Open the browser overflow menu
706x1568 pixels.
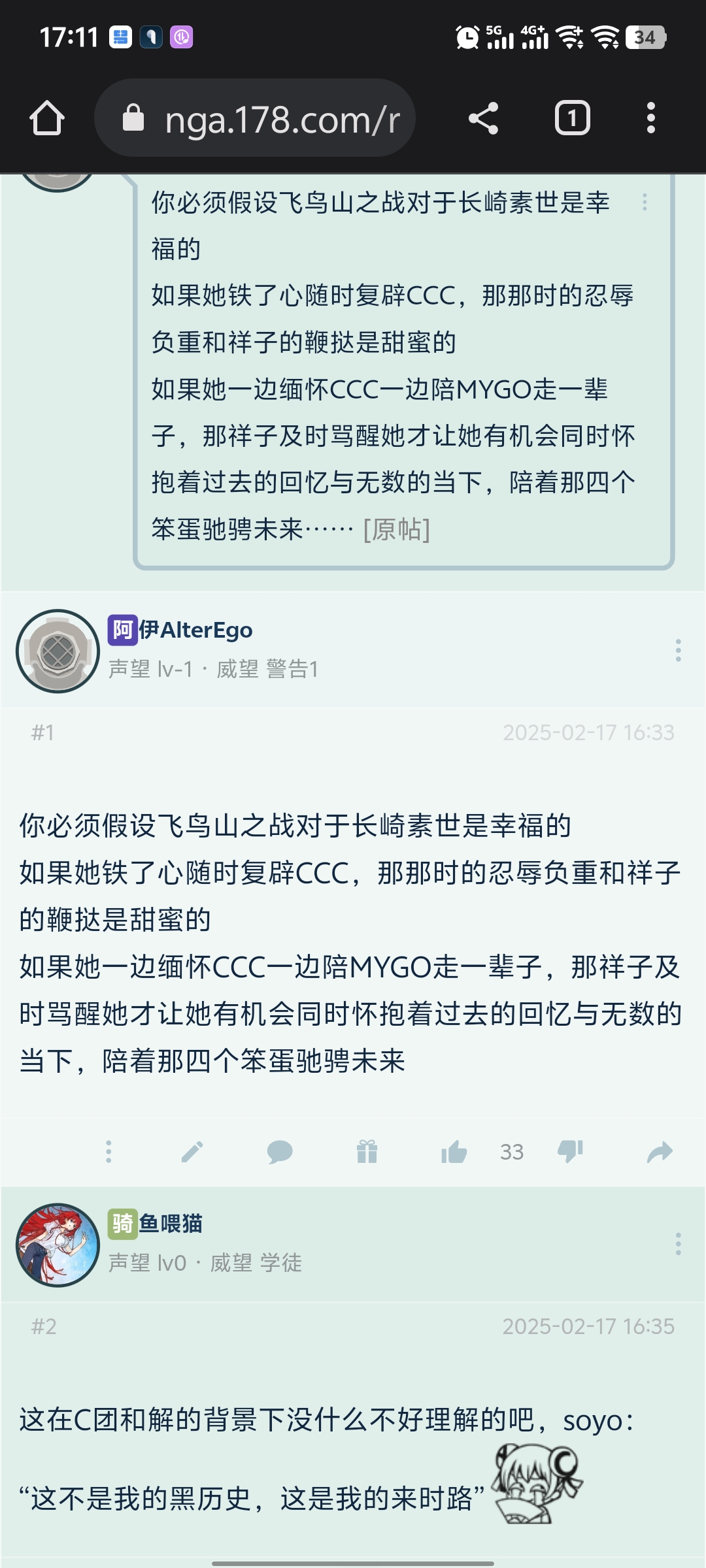click(x=652, y=118)
